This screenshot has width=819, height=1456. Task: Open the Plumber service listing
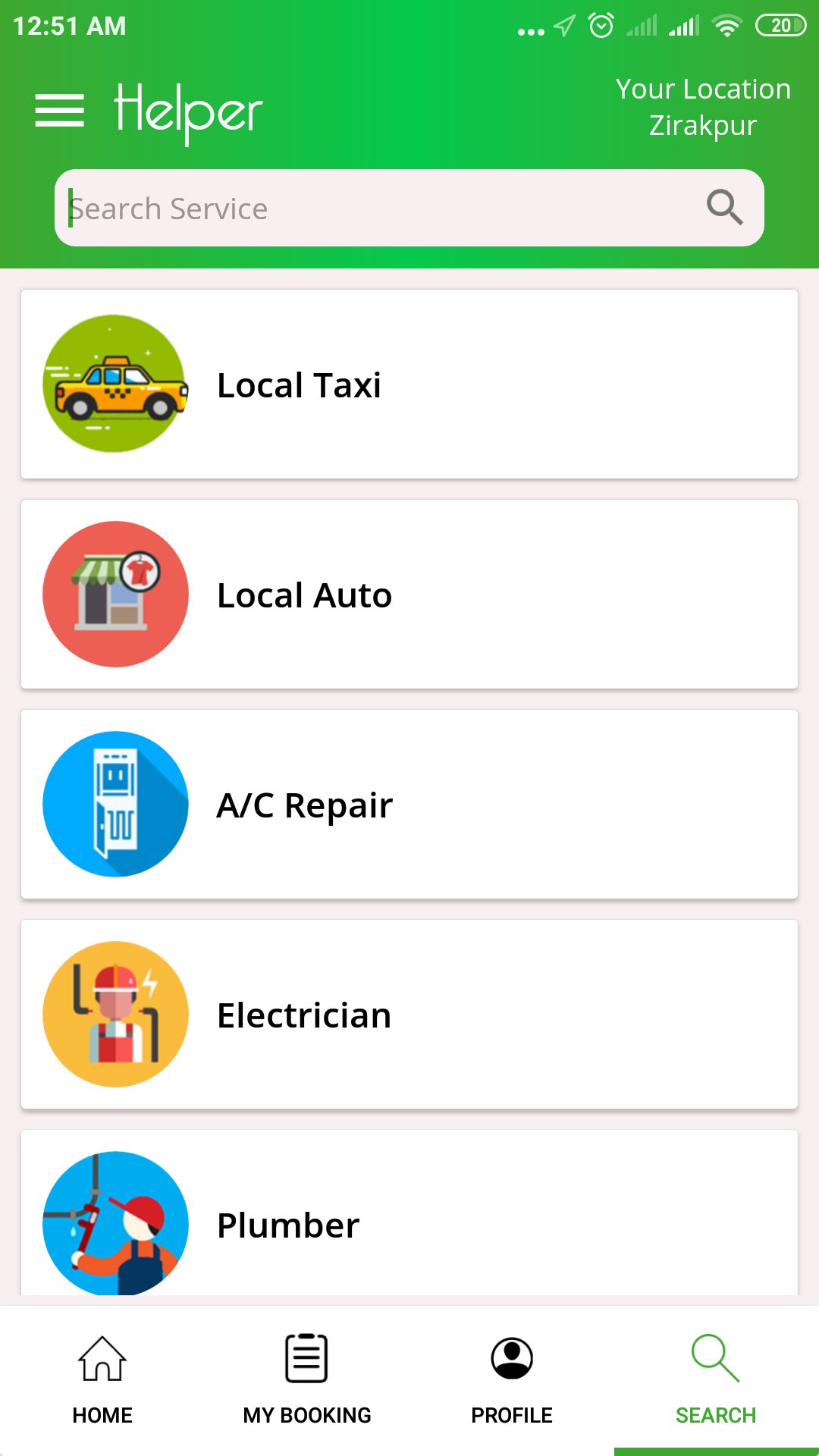coord(409,1224)
